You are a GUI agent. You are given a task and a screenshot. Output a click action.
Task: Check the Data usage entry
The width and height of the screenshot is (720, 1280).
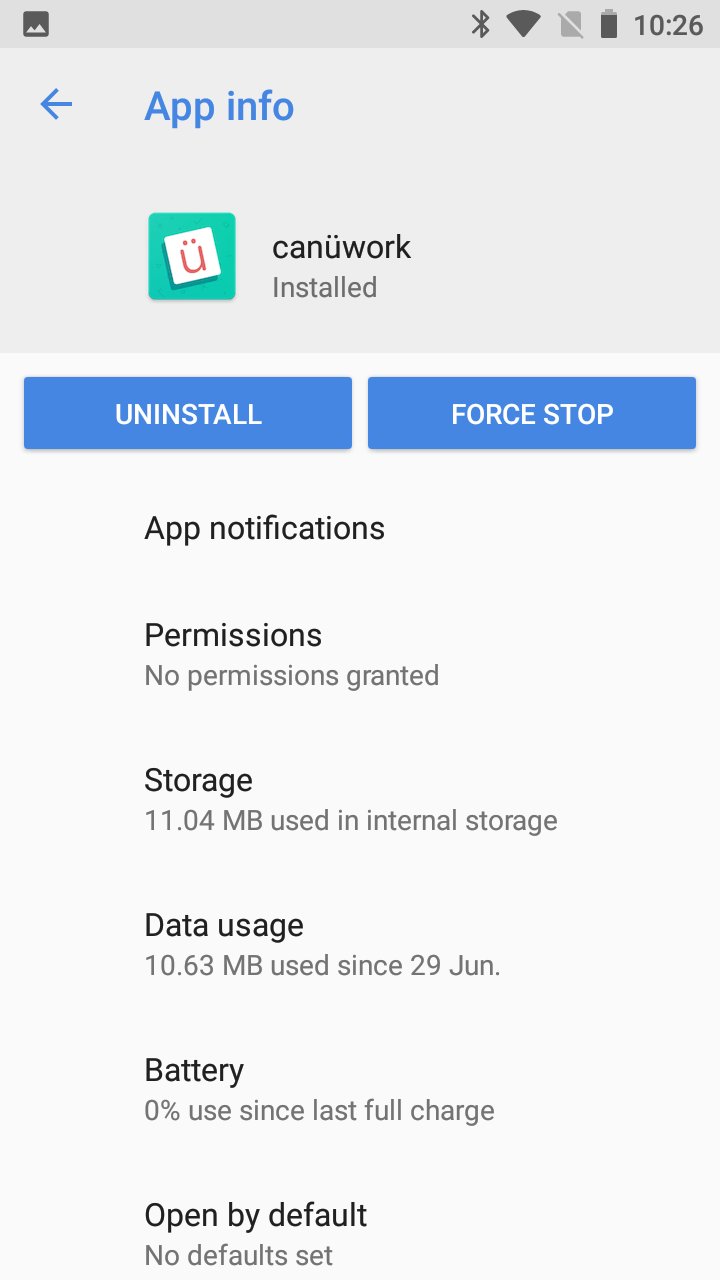point(360,945)
